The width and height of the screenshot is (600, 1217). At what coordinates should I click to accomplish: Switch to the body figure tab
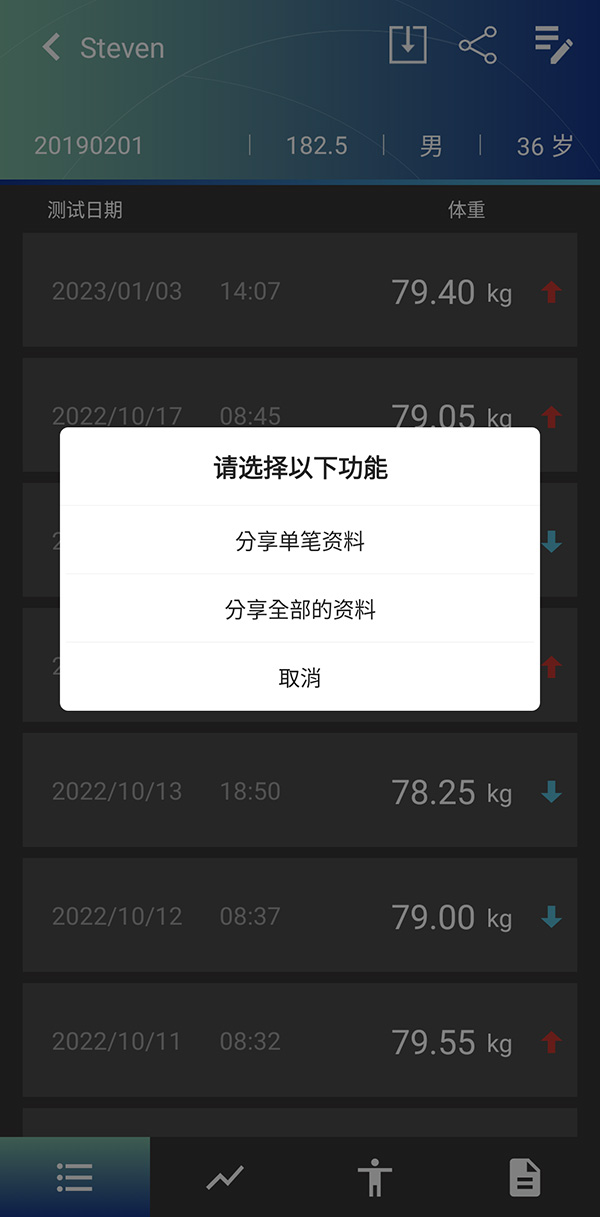pyautogui.click(x=375, y=1178)
